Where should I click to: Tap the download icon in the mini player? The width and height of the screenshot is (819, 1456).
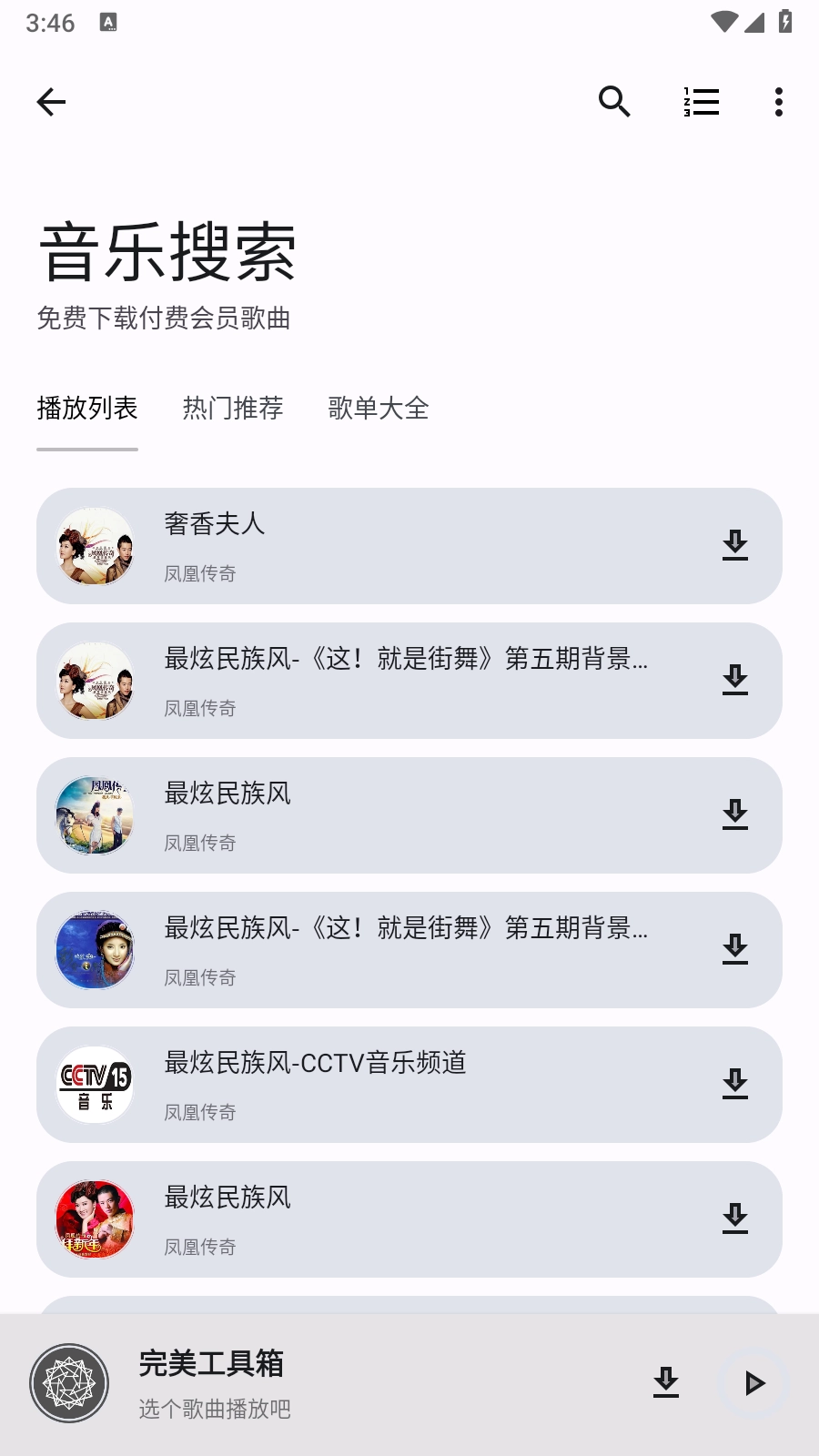coord(666,1383)
